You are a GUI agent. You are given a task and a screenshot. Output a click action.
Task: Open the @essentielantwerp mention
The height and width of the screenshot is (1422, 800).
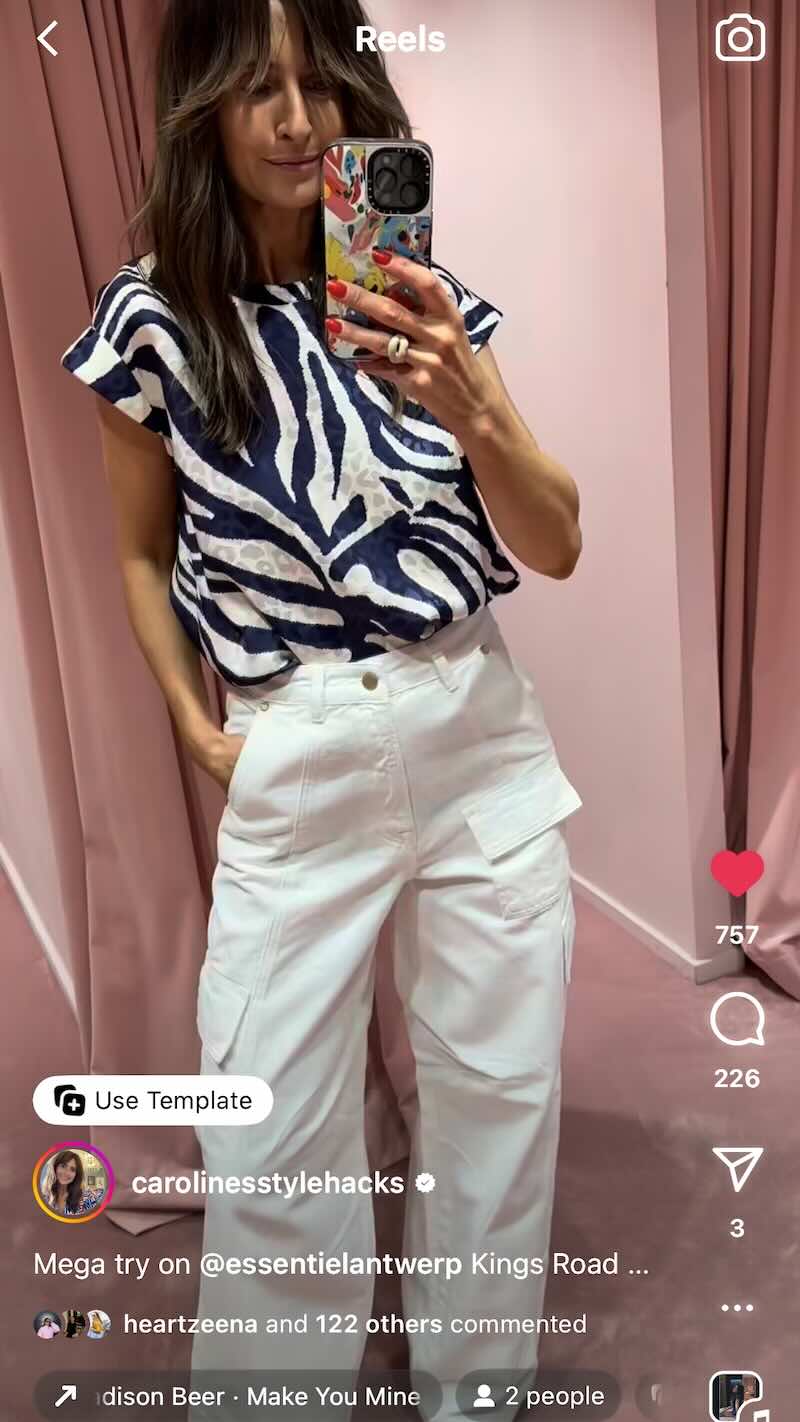331,1264
